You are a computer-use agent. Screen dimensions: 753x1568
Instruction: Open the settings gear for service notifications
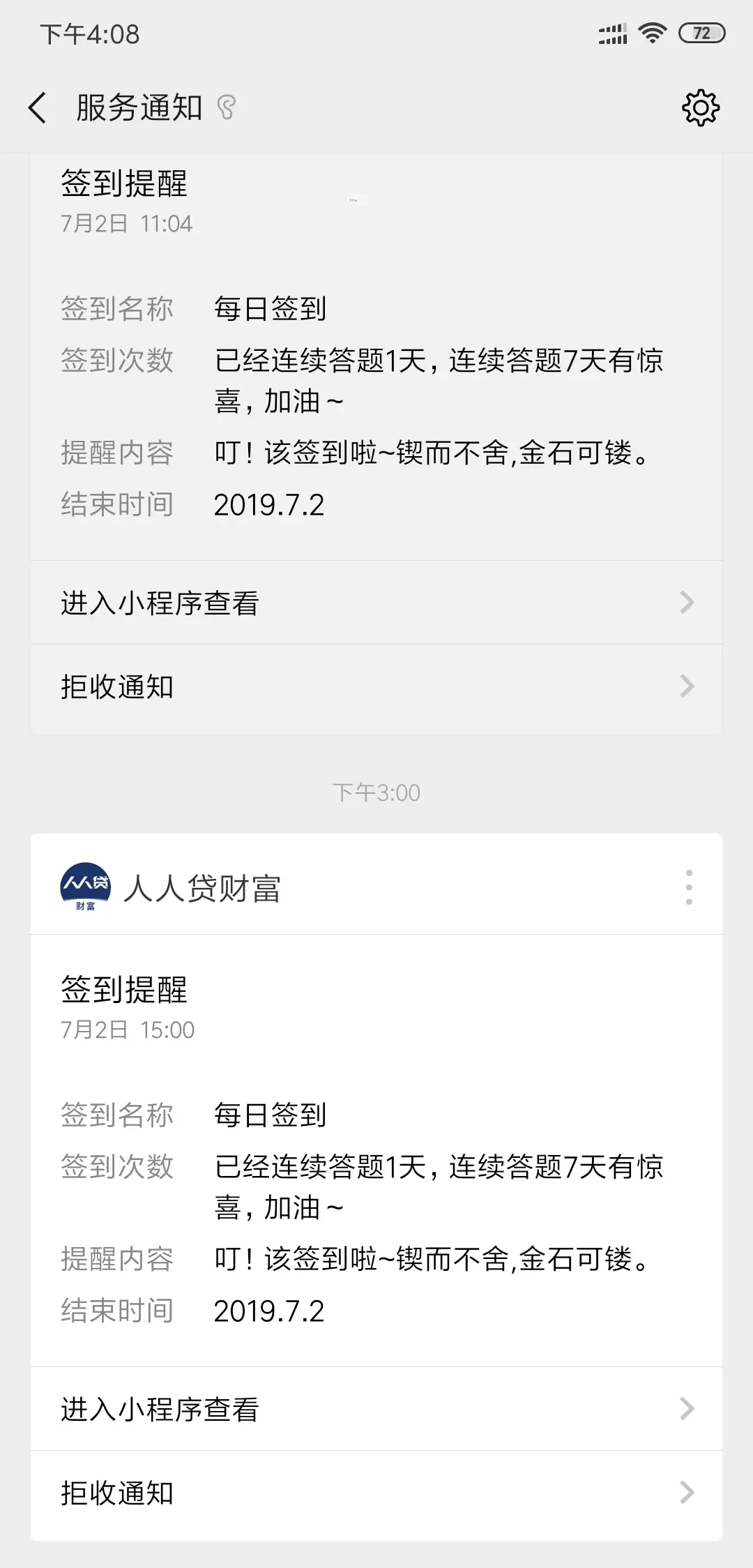coord(700,108)
